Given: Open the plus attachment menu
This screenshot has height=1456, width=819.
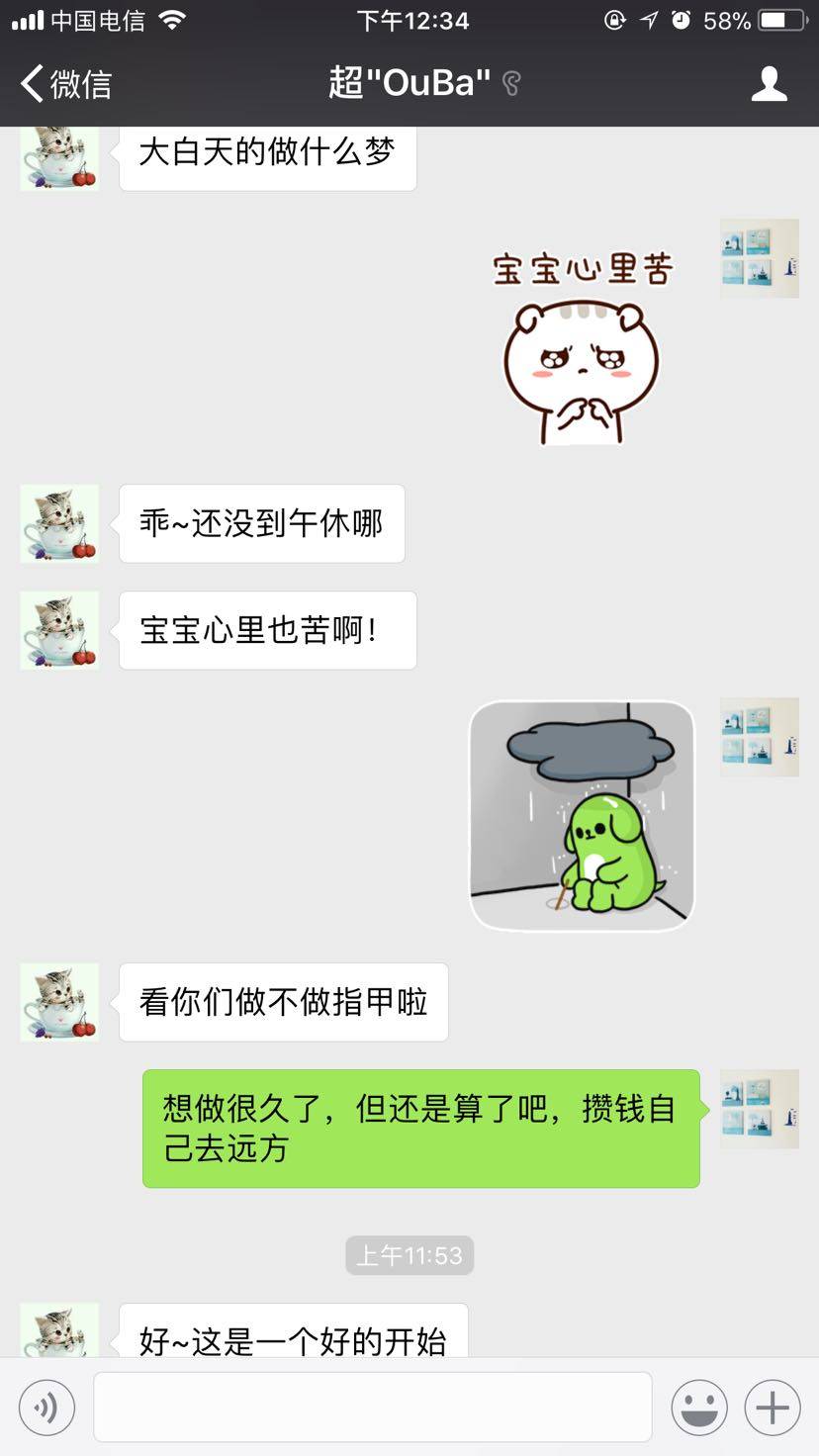Looking at the screenshot, I should (x=773, y=1406).
